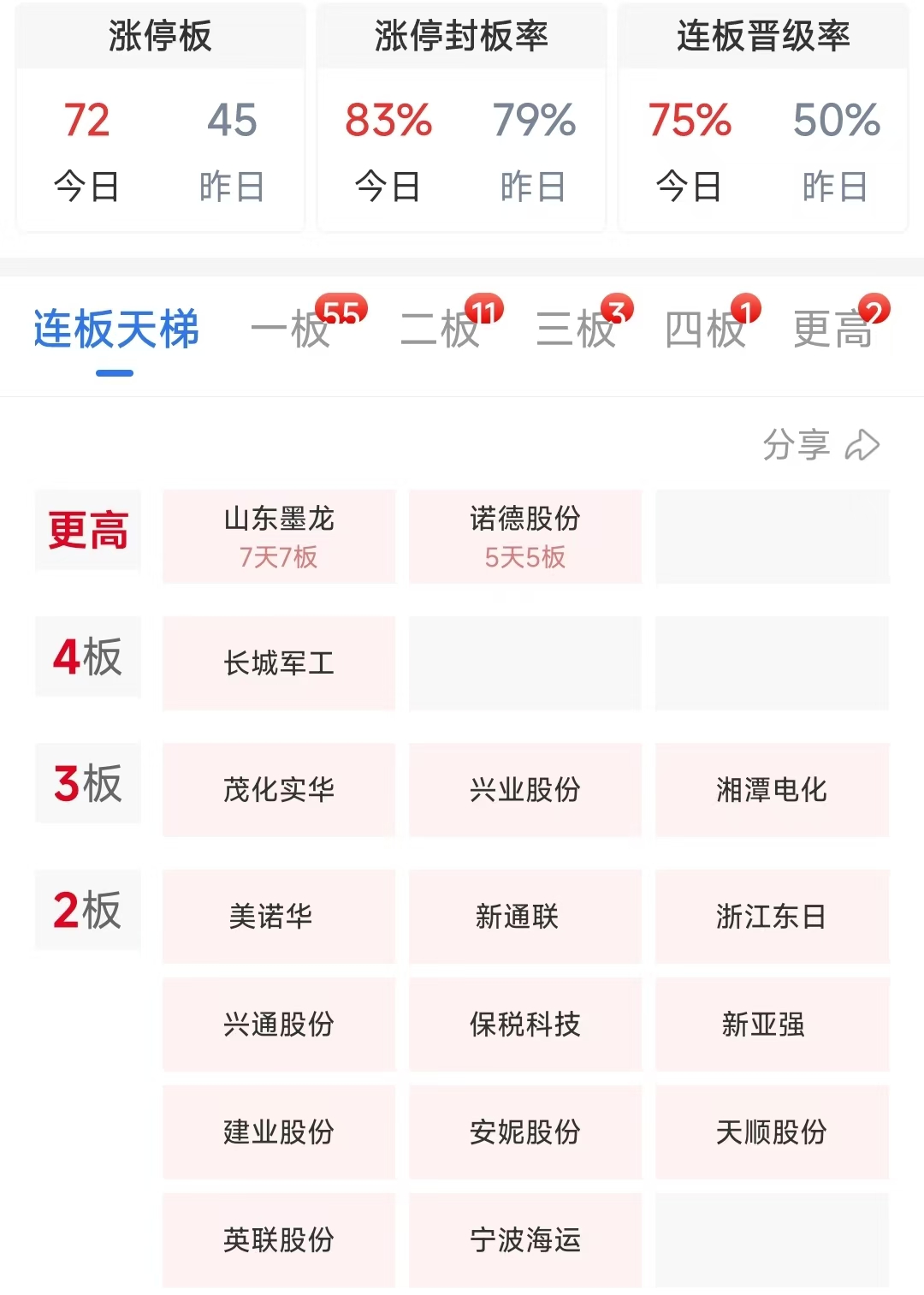The height and width of the screenshot is (1295, 924).
Task: Open 浙江东日 stock tile
Action: tap(772, 917)
